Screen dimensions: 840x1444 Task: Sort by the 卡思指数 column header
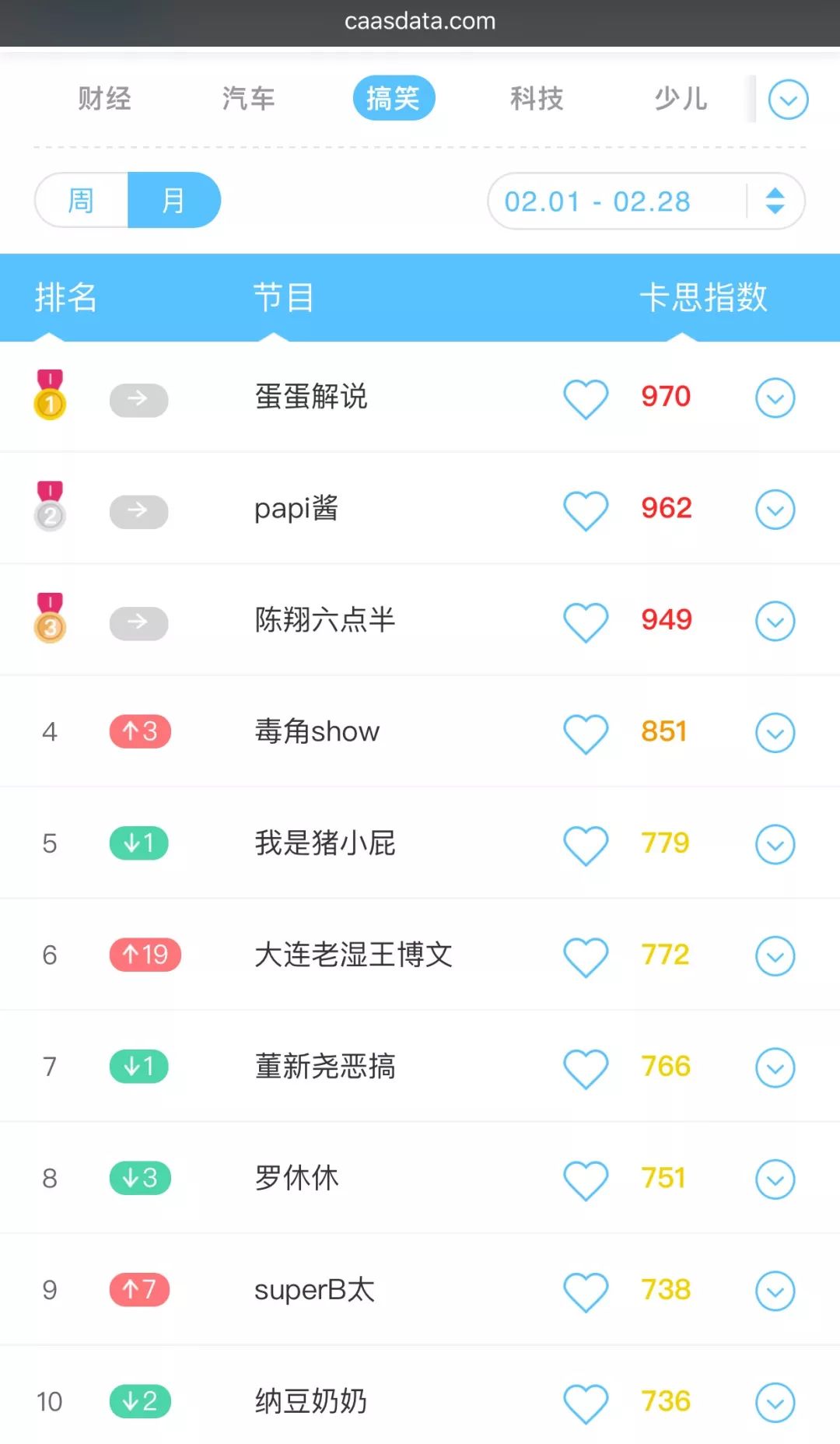(x=703, y=297)
